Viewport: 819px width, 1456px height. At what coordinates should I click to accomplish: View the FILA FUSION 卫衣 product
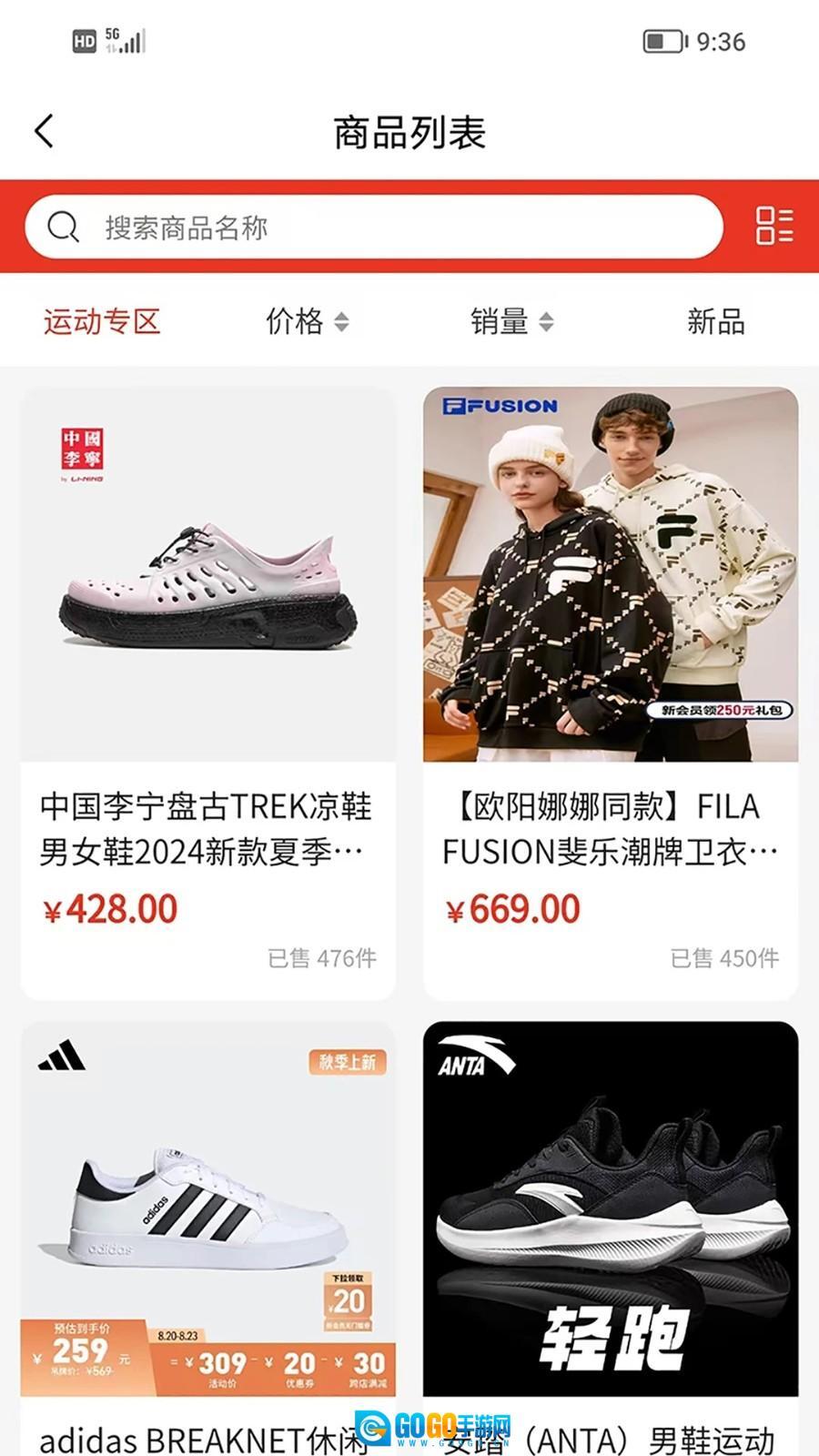(x=611, y=692)
